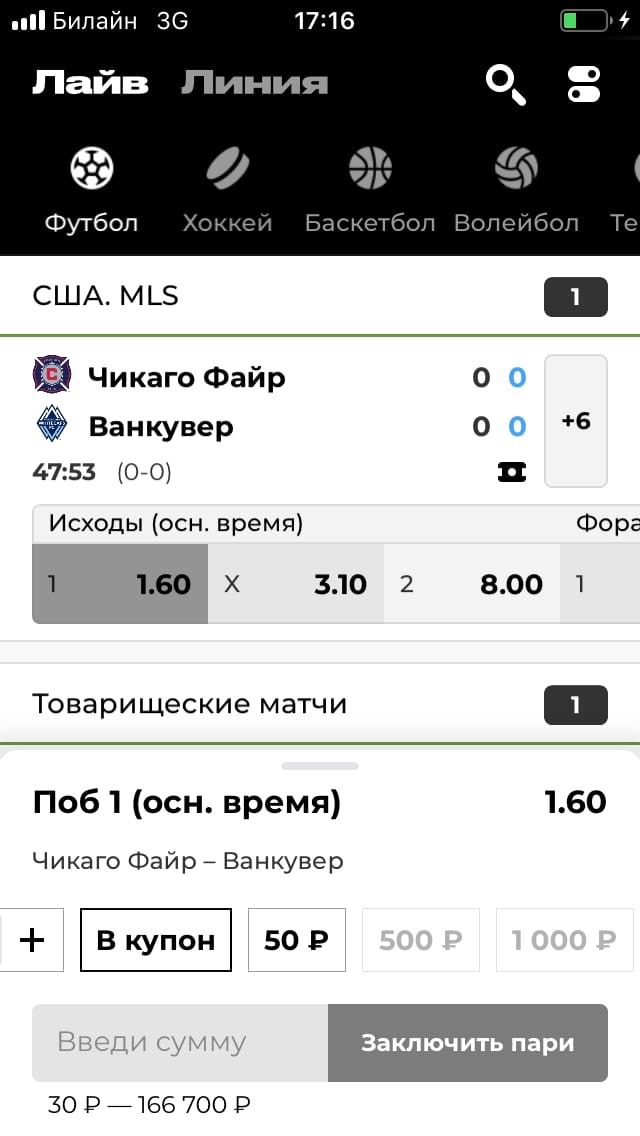Choose the 50 ₽ quick stake
Viewport: 640px width, 1136px height.
[x=297, y=940]
